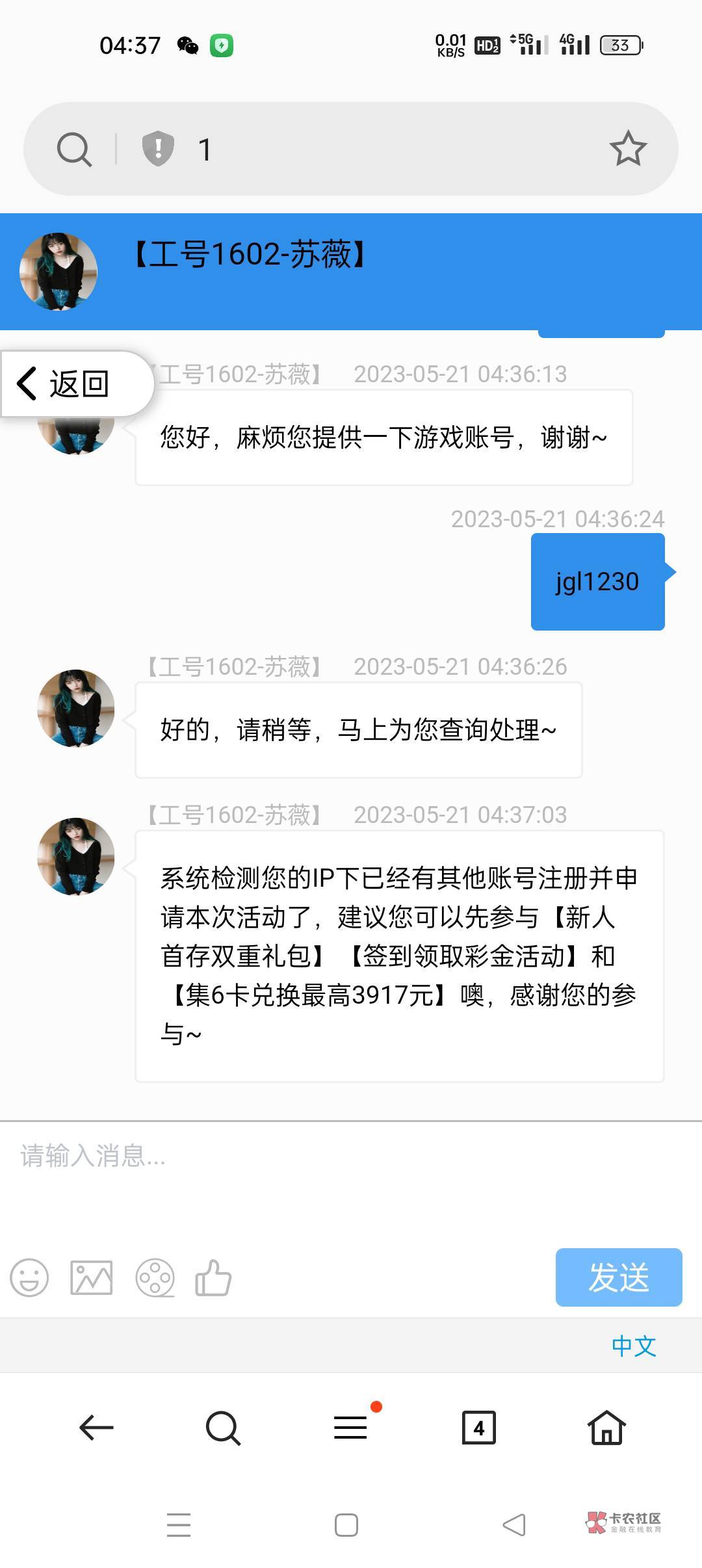
Task: Switch language via 中文 link
Action: (x=633, y=1346)
